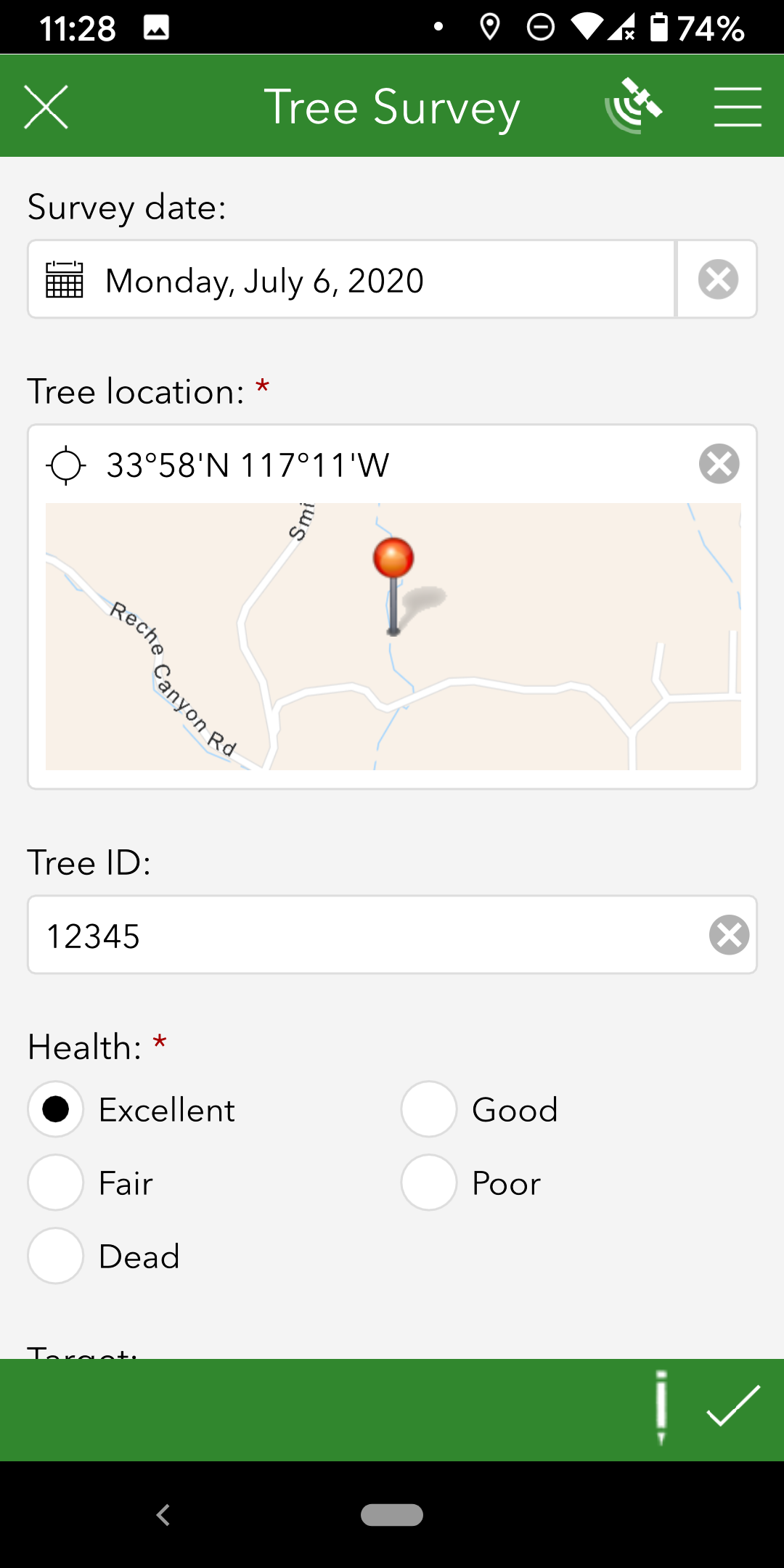Edit the Tree ID 12345 field
Image resolution: width=784 pixels, height=1568 pixels.
pyautogui.click(x=290, y=935)
